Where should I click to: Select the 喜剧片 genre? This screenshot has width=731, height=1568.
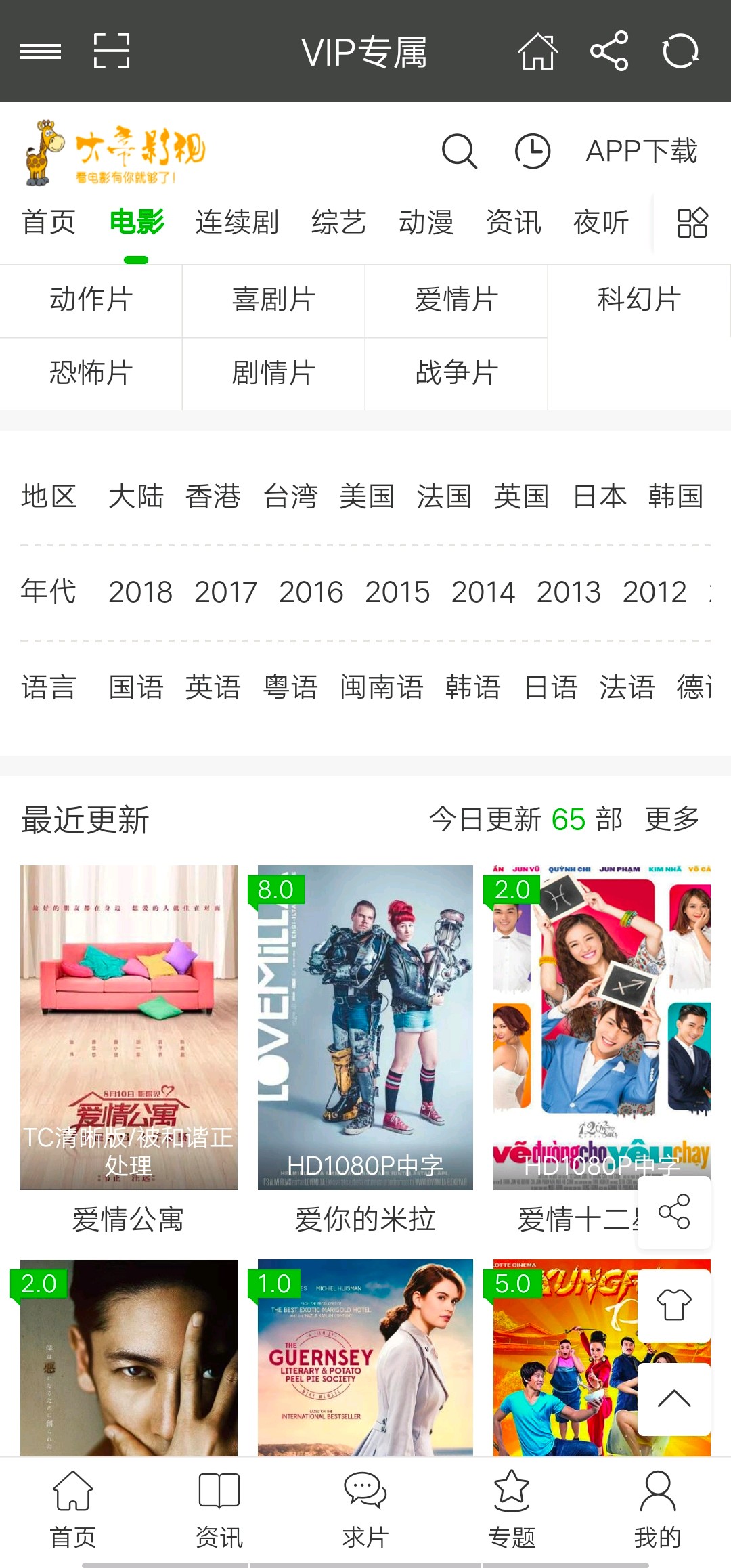coord(273,300)
